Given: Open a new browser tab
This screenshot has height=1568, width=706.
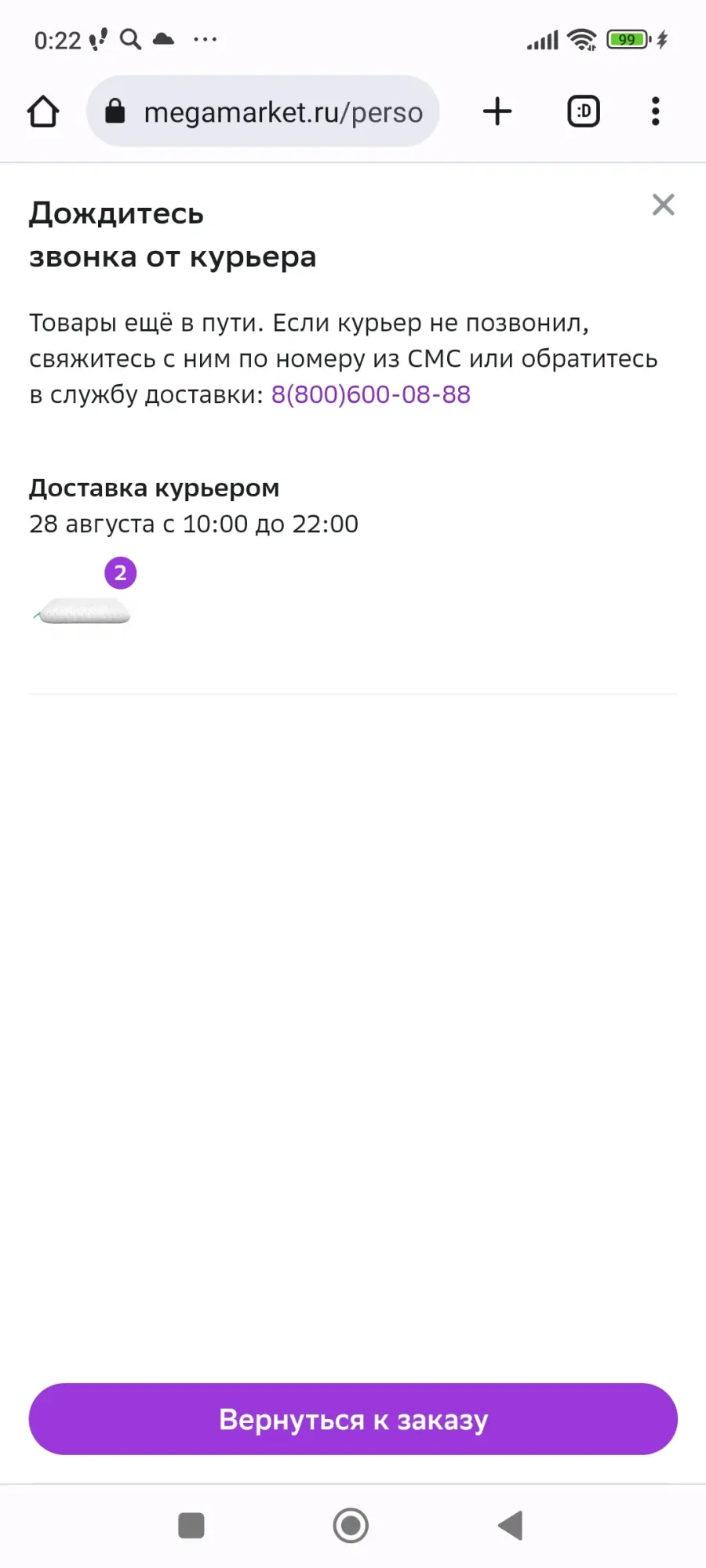Looking at the screenshot, I should coord(497,111).
